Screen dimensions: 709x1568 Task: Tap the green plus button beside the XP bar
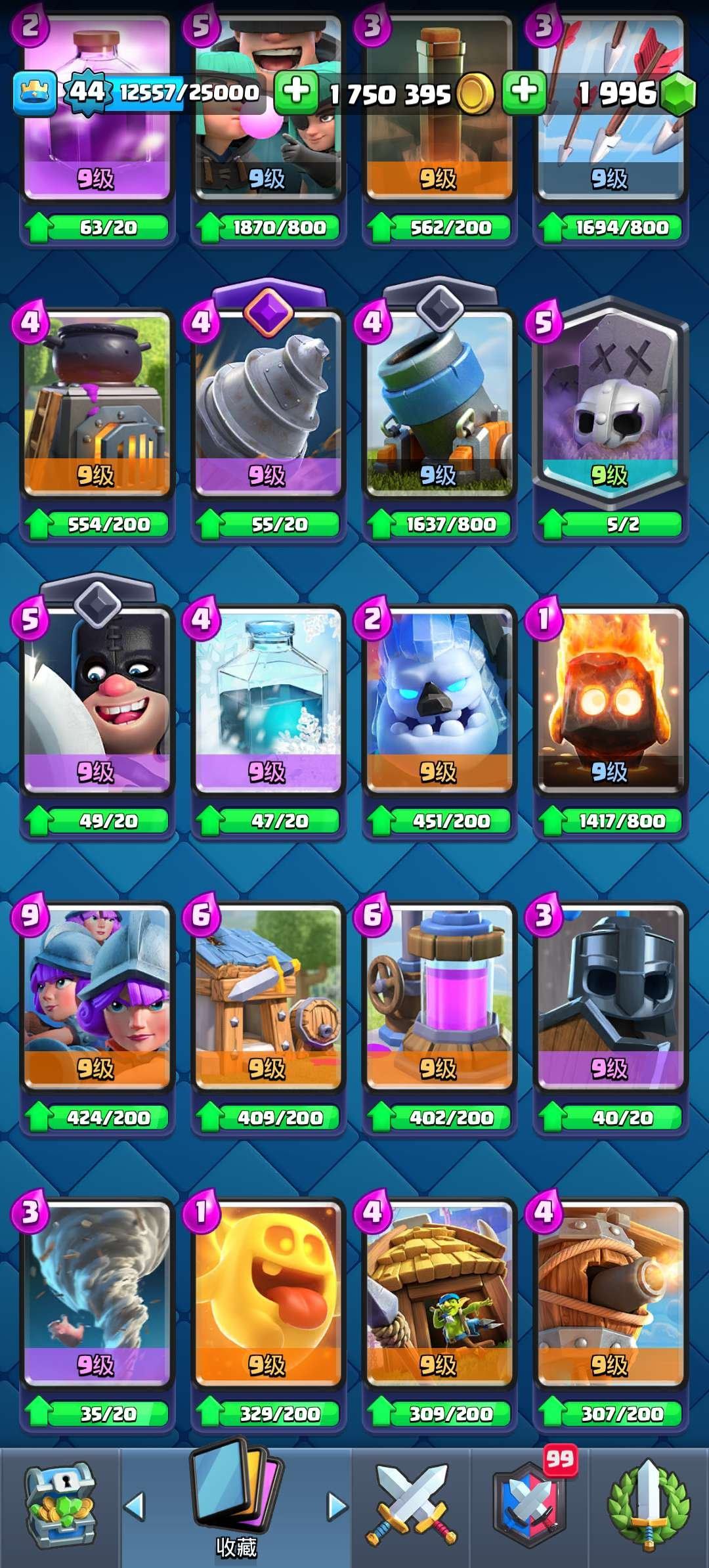point(296,92)
